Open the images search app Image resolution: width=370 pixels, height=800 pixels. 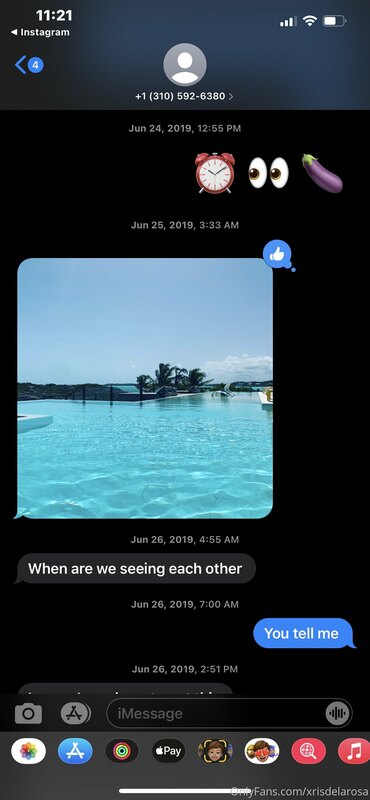pos(308,751)
